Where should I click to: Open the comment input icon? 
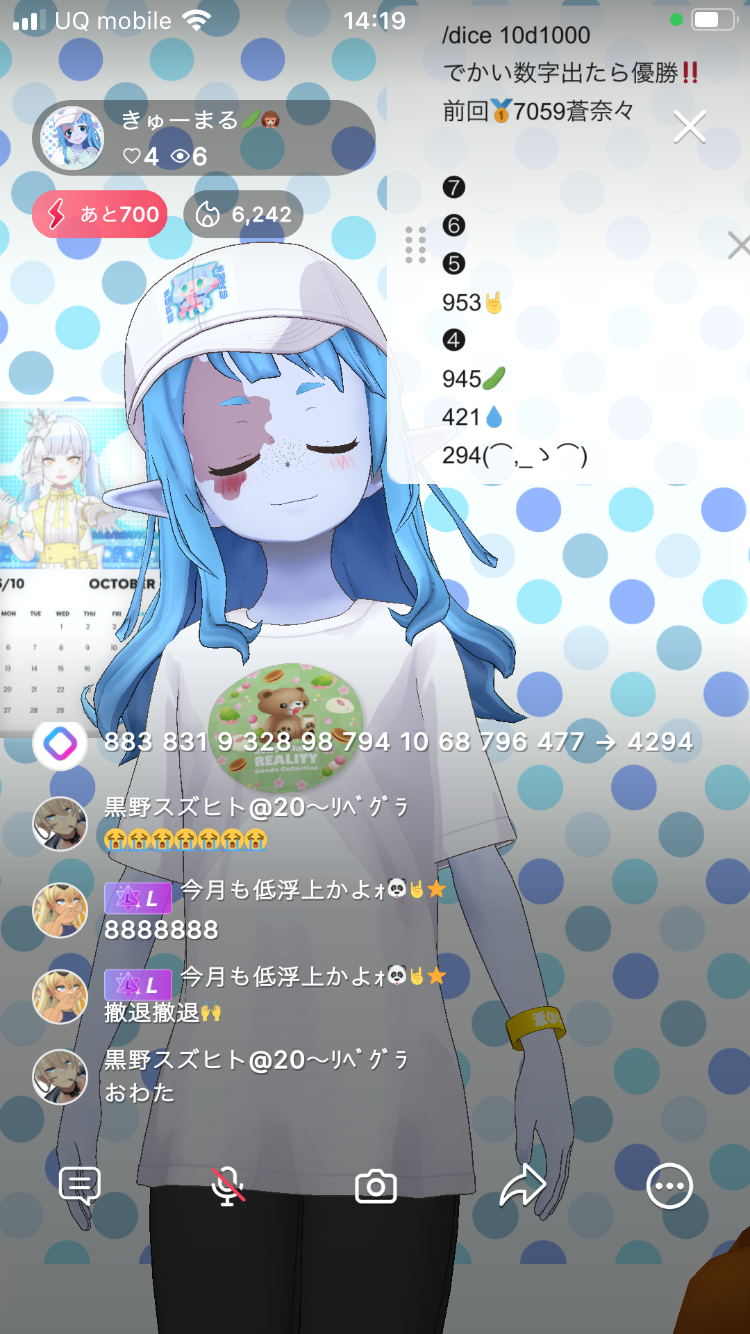80,1186
